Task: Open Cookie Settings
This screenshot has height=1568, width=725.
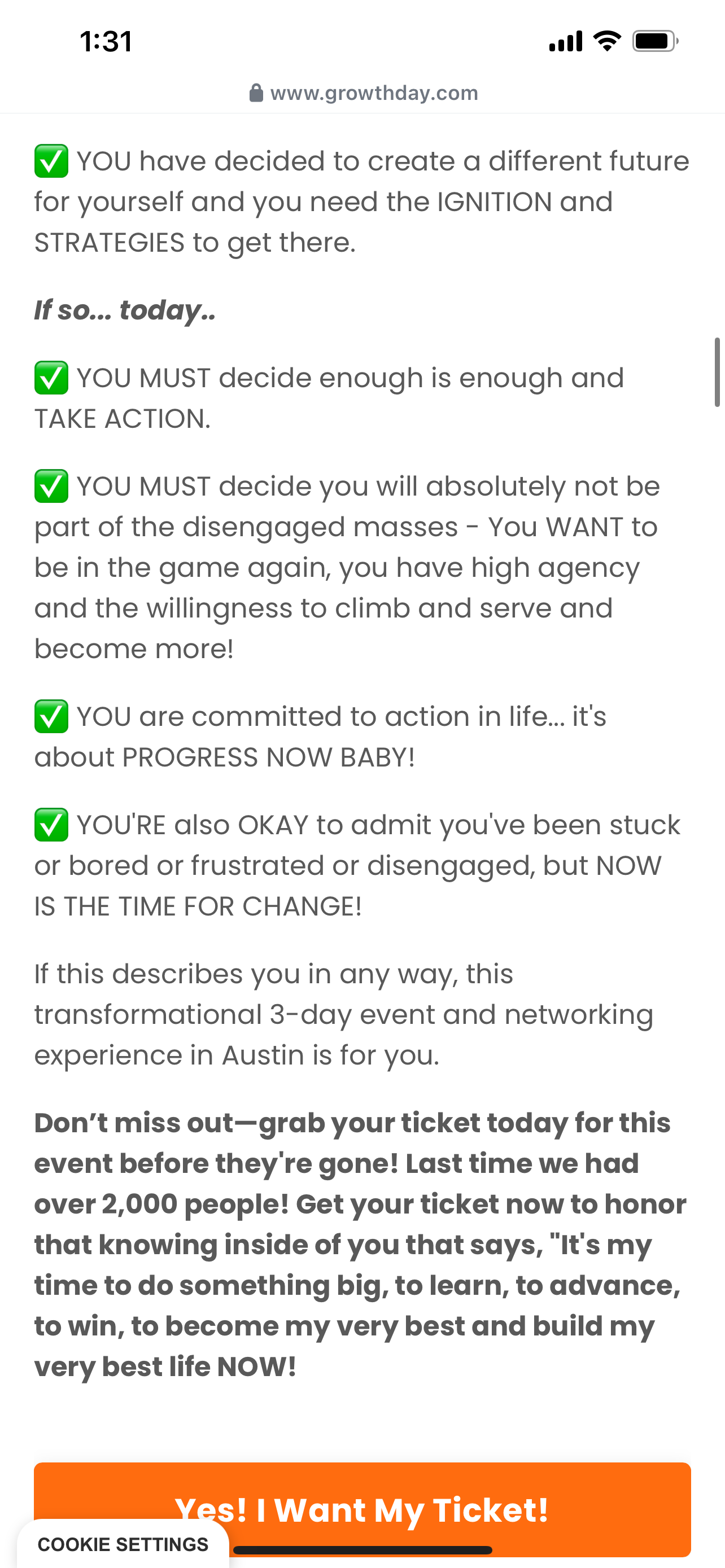Action: point(123,1544)
